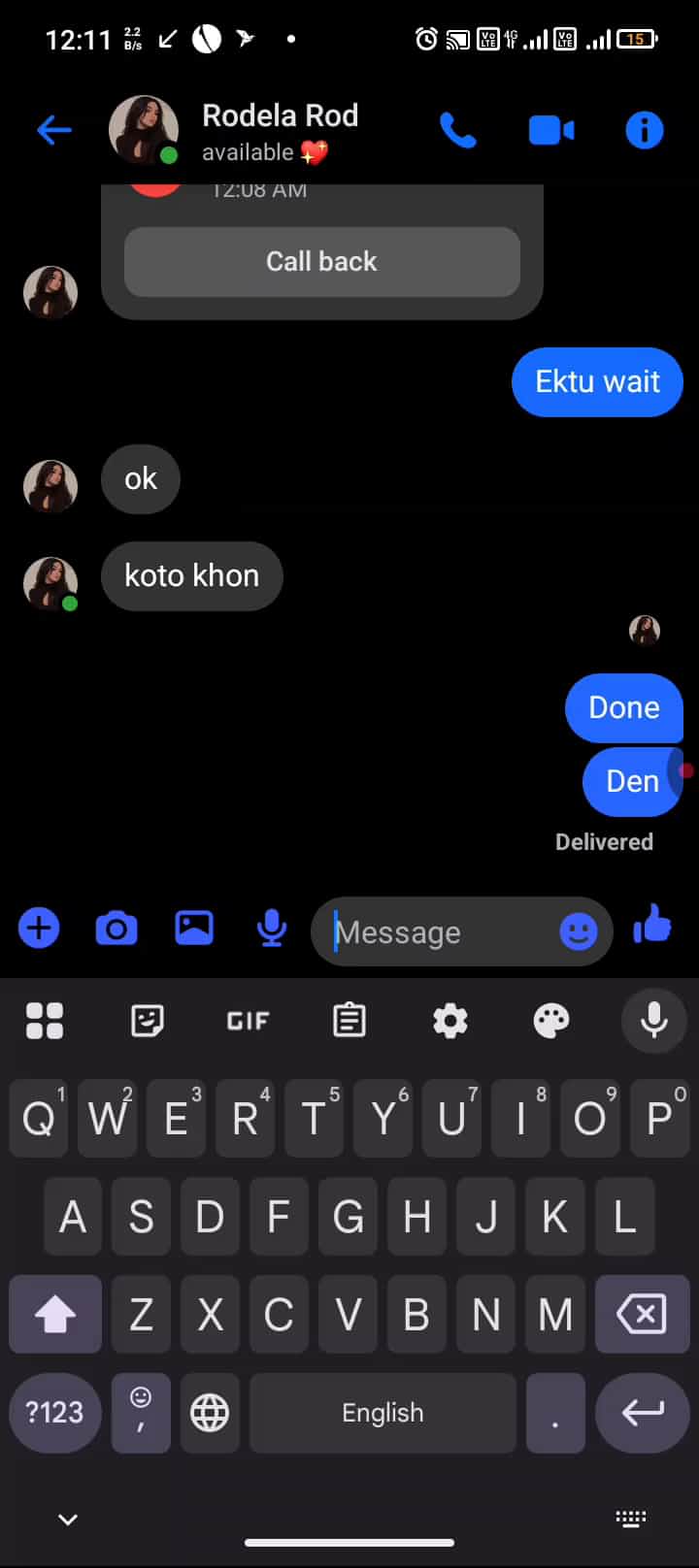The image size is (699, 1568).
Task: Open the camera to take a photo
Action: coord(116,929)
